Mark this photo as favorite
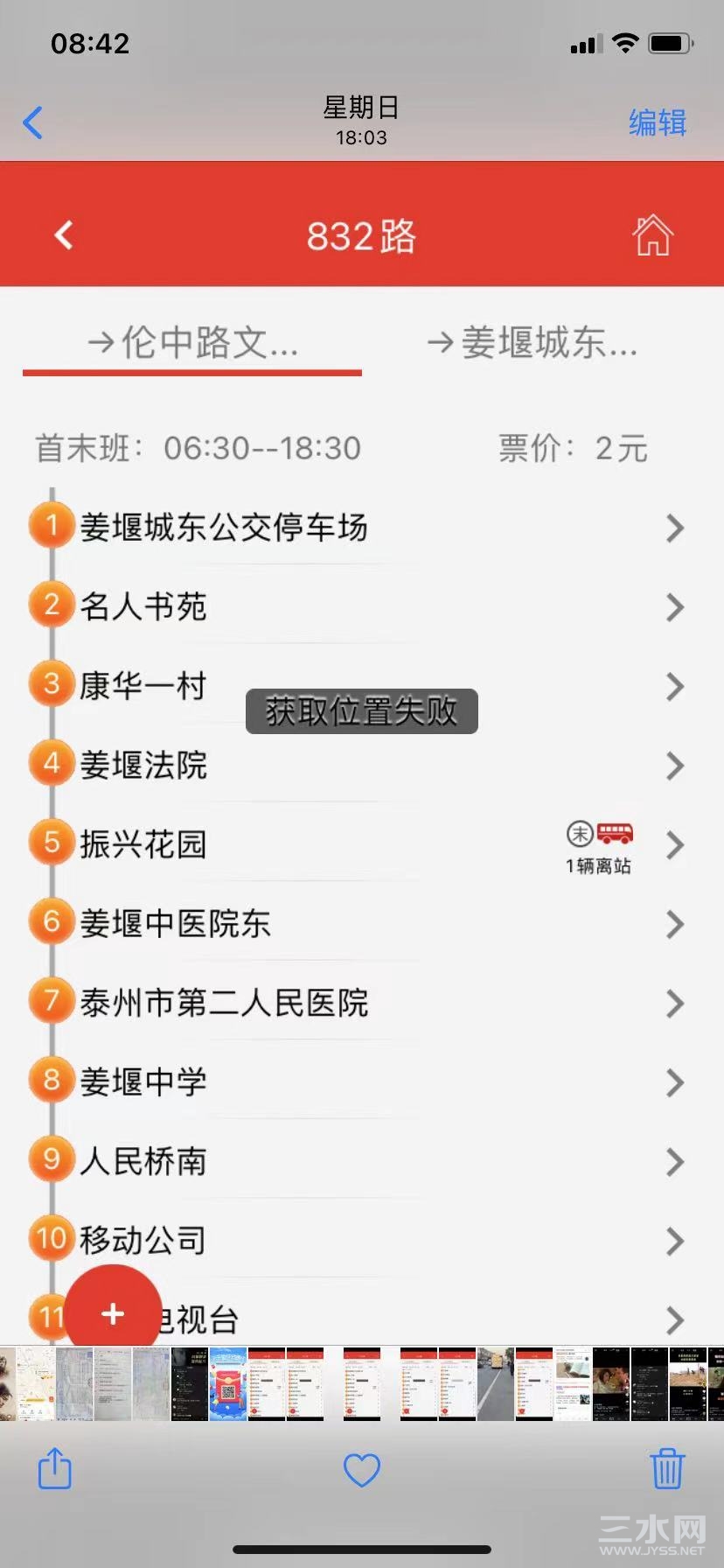The image size is (724, 1568). point(361,1470)
